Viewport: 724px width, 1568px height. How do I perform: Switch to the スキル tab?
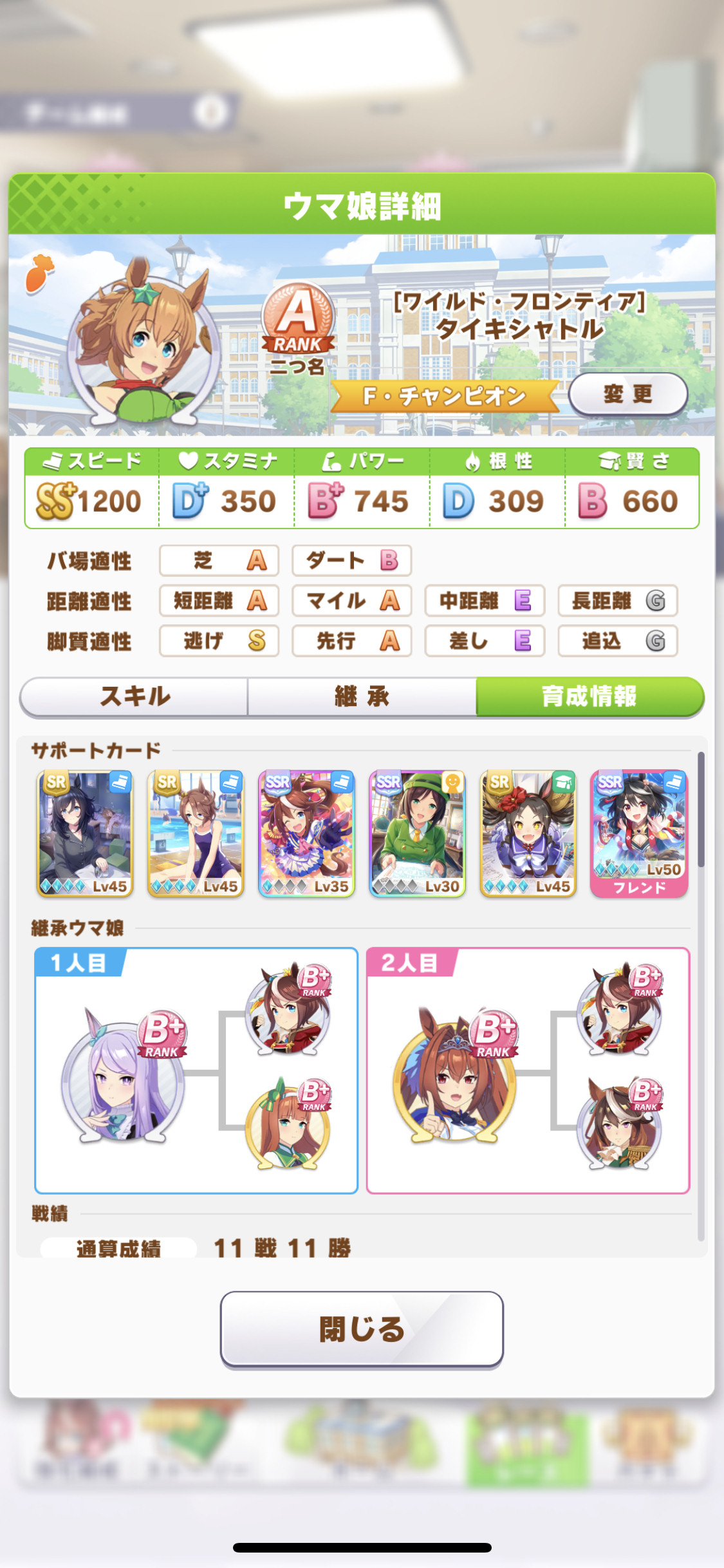coord(135,696)
